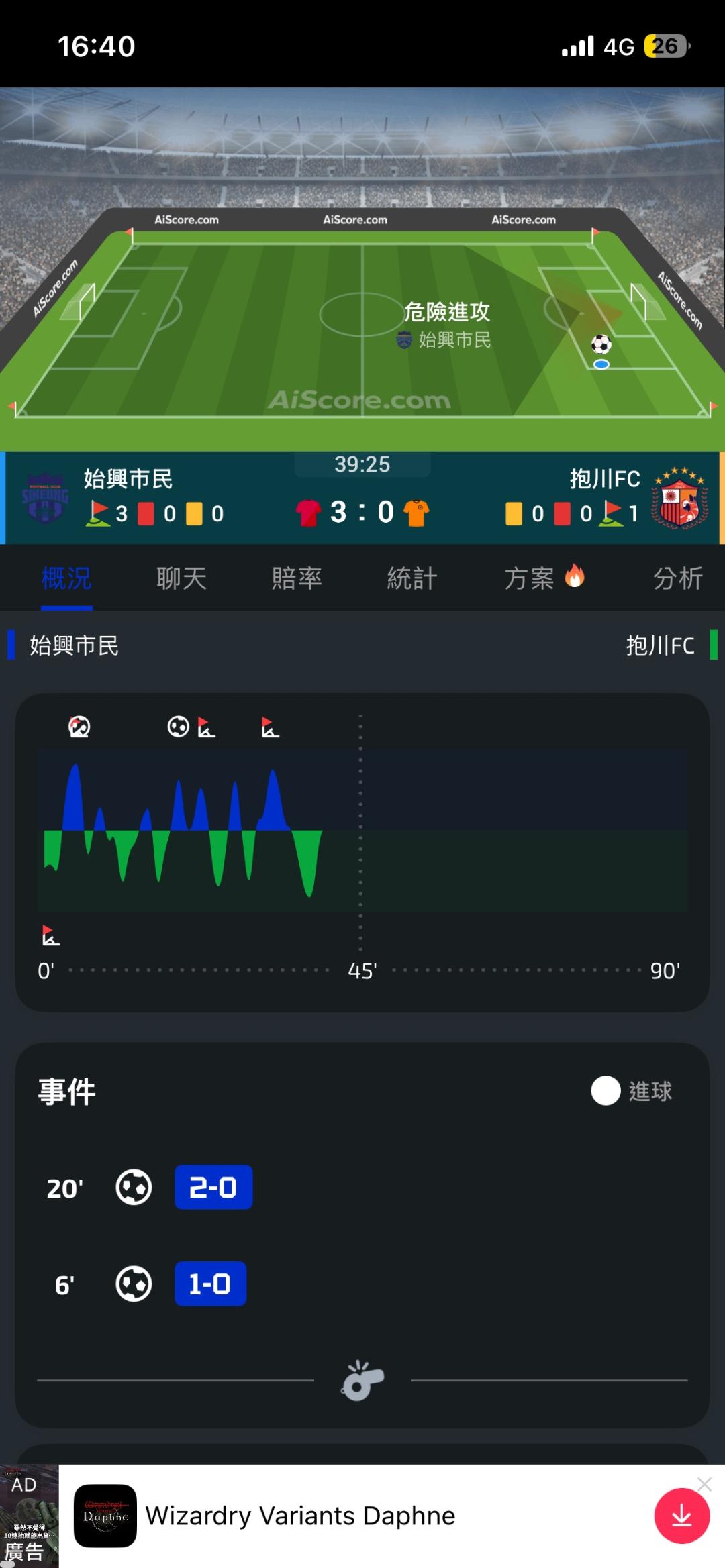Switch to the 分析 tab
This screenshot has width=725, height=1568.
coord(678,578)
